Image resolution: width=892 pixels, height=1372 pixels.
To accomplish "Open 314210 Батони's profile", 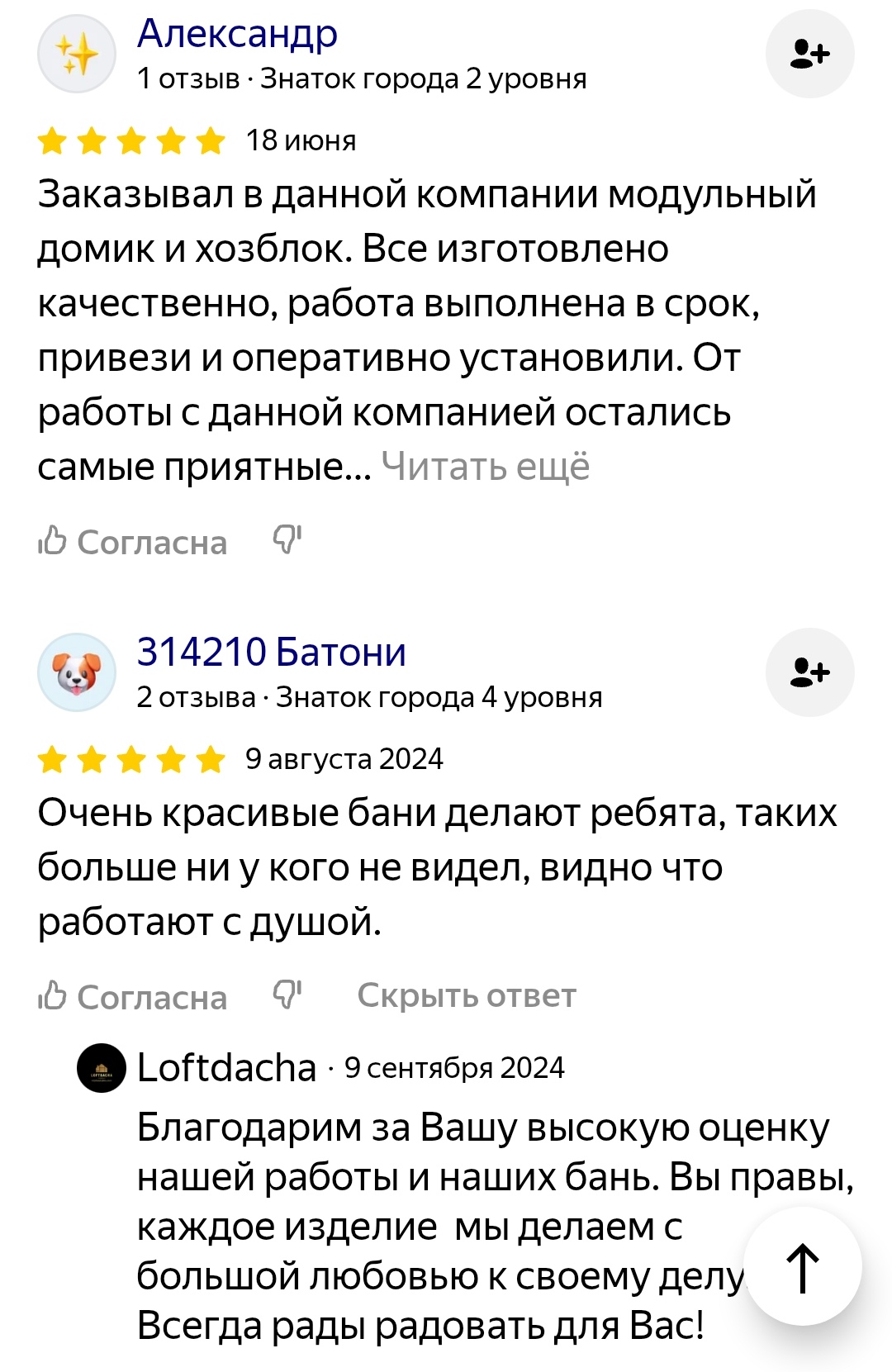I will click(x=271, y=653).
